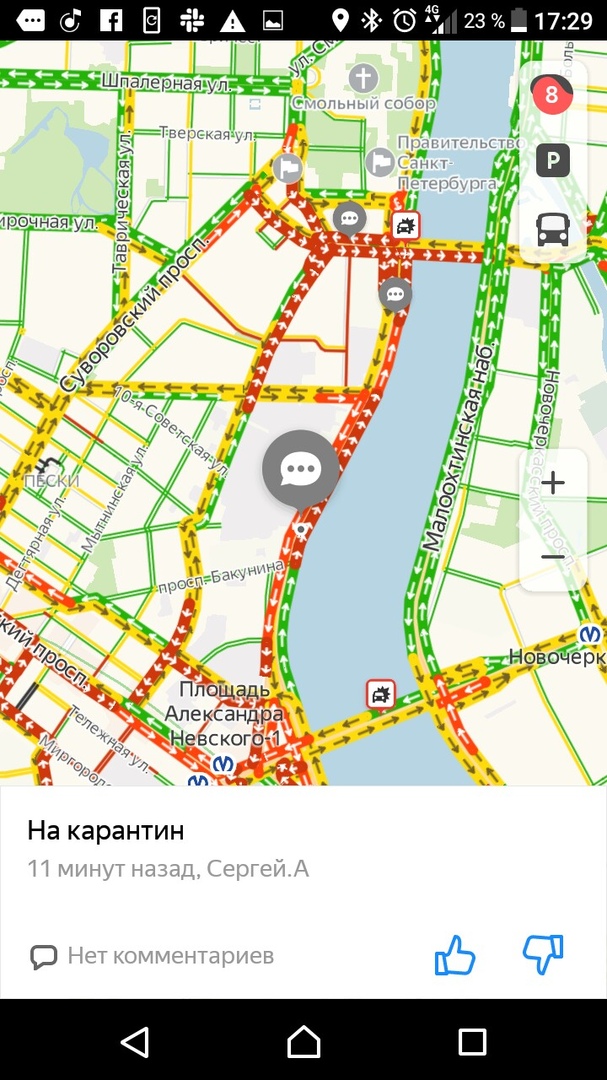Tap the accident marker near Правительство Санкт-Петербурга
This screenshot has width=607, height=1080.
pyautogui.click(x=405, y=225)
